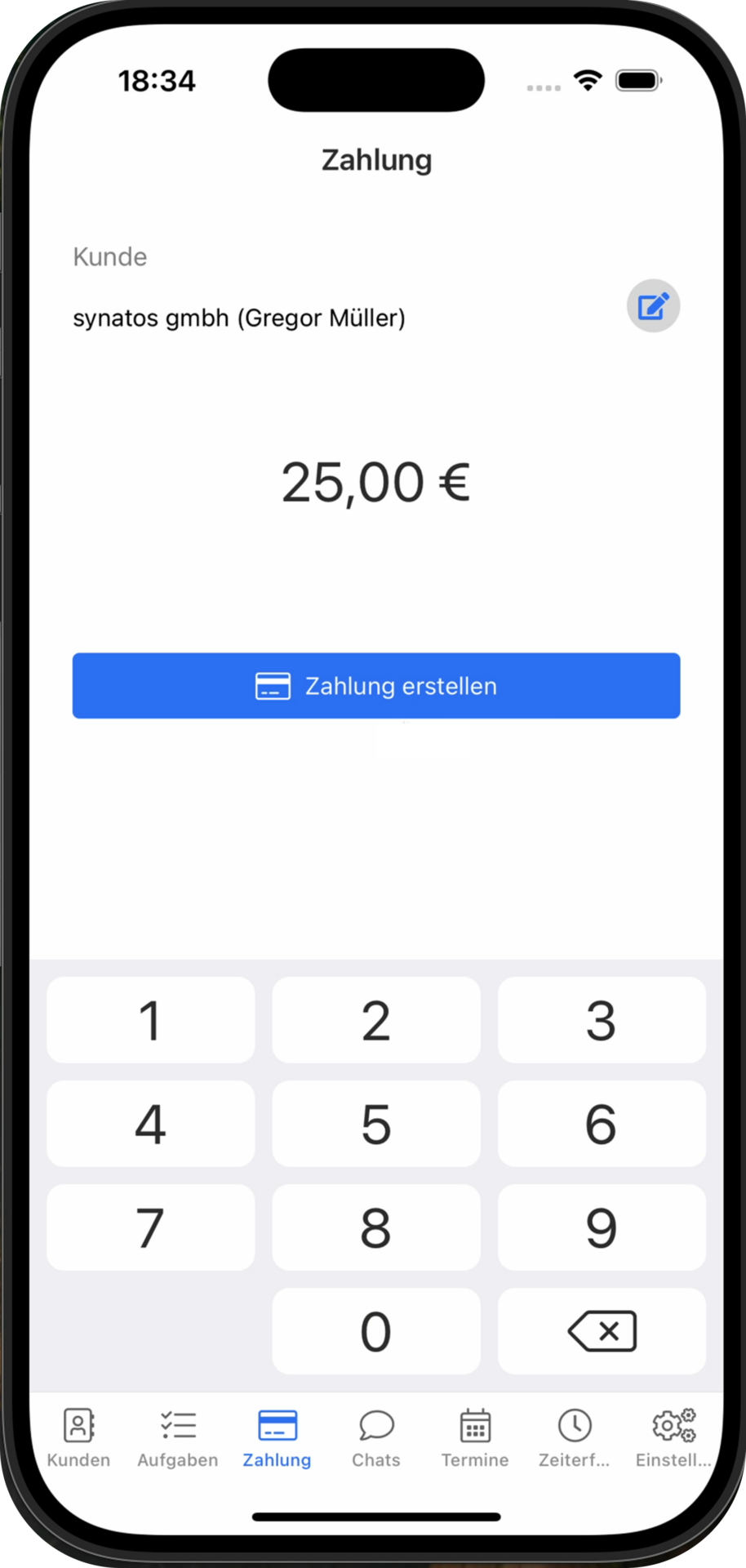Switch to the Zeiterf... time tracking tab
The image size is (746, 1568).
(574, 1439)
